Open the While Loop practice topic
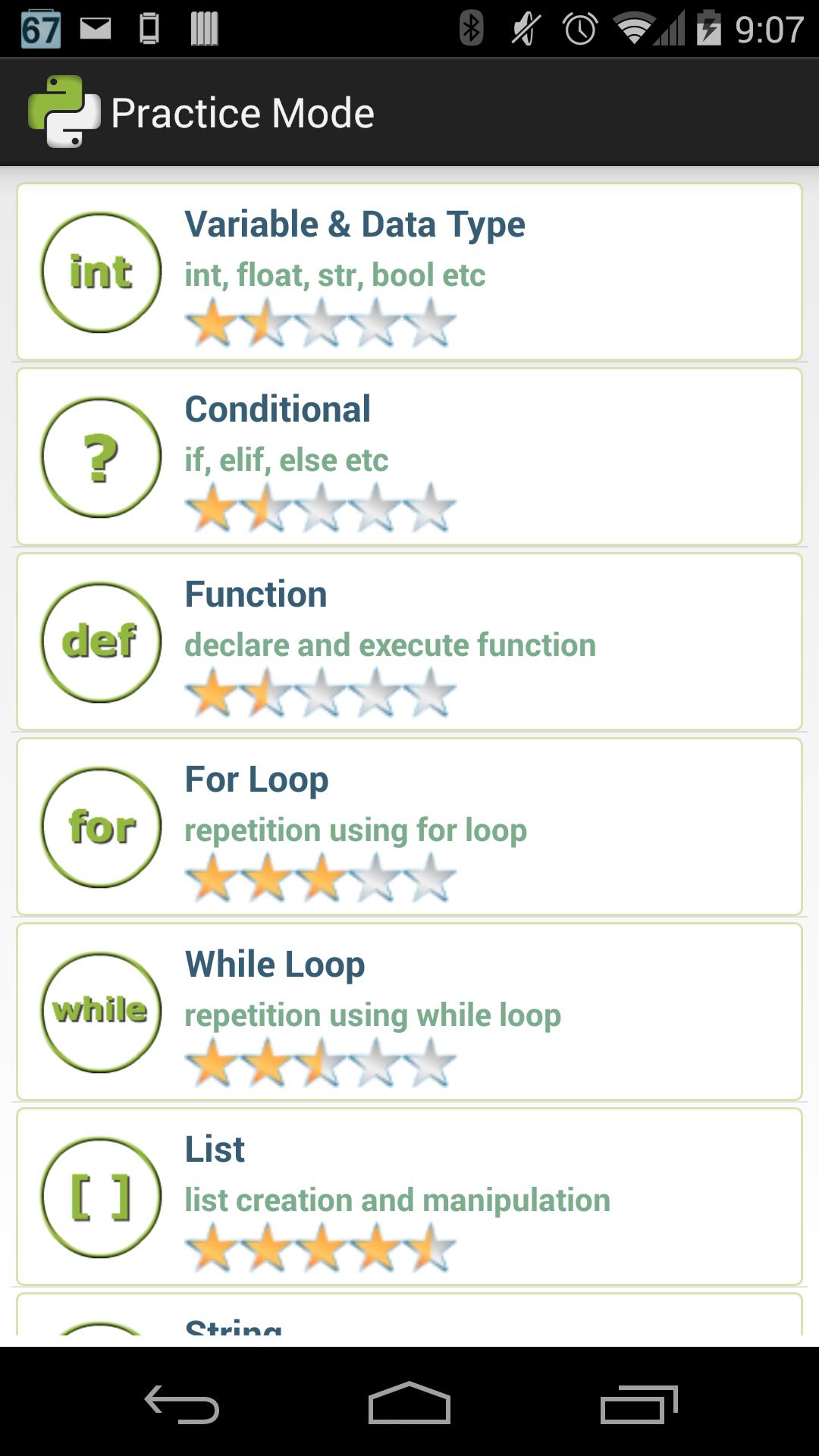Screen dimensions: 819x1456 (409, 1012)
